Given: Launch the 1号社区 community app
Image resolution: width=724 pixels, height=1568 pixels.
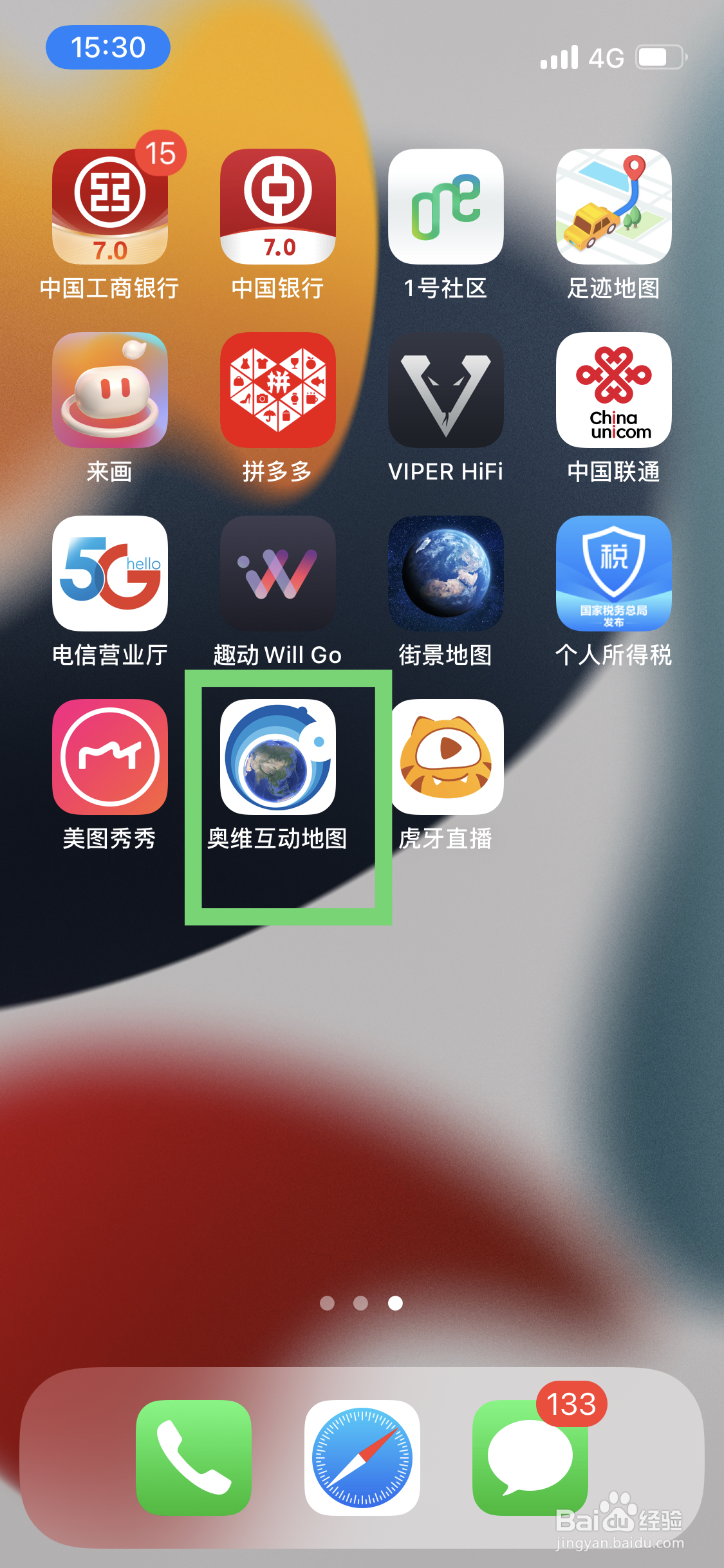Looking at the screenshot, I should click(446, 206).
